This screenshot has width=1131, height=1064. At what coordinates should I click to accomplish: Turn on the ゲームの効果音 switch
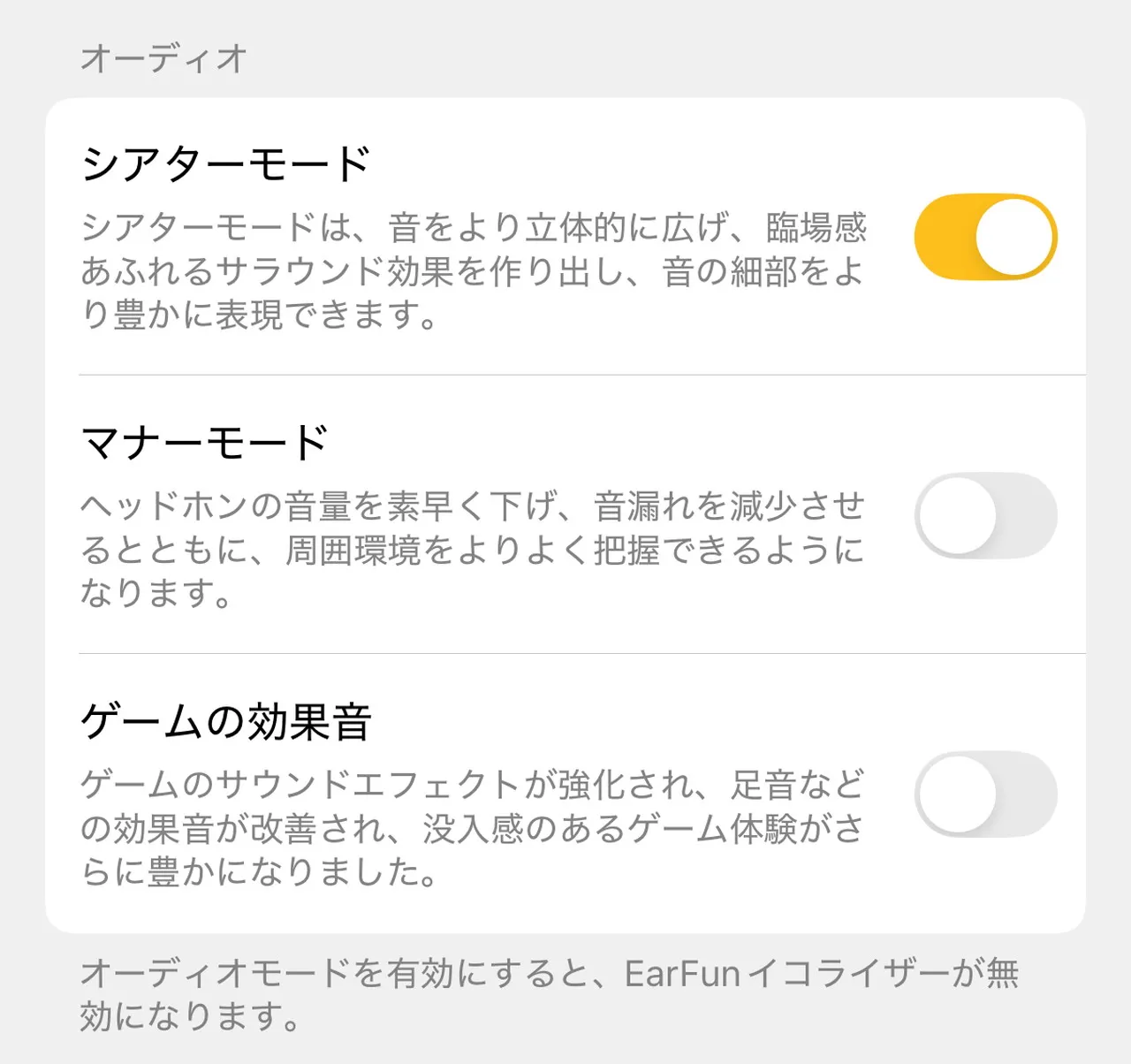[985, 794]
